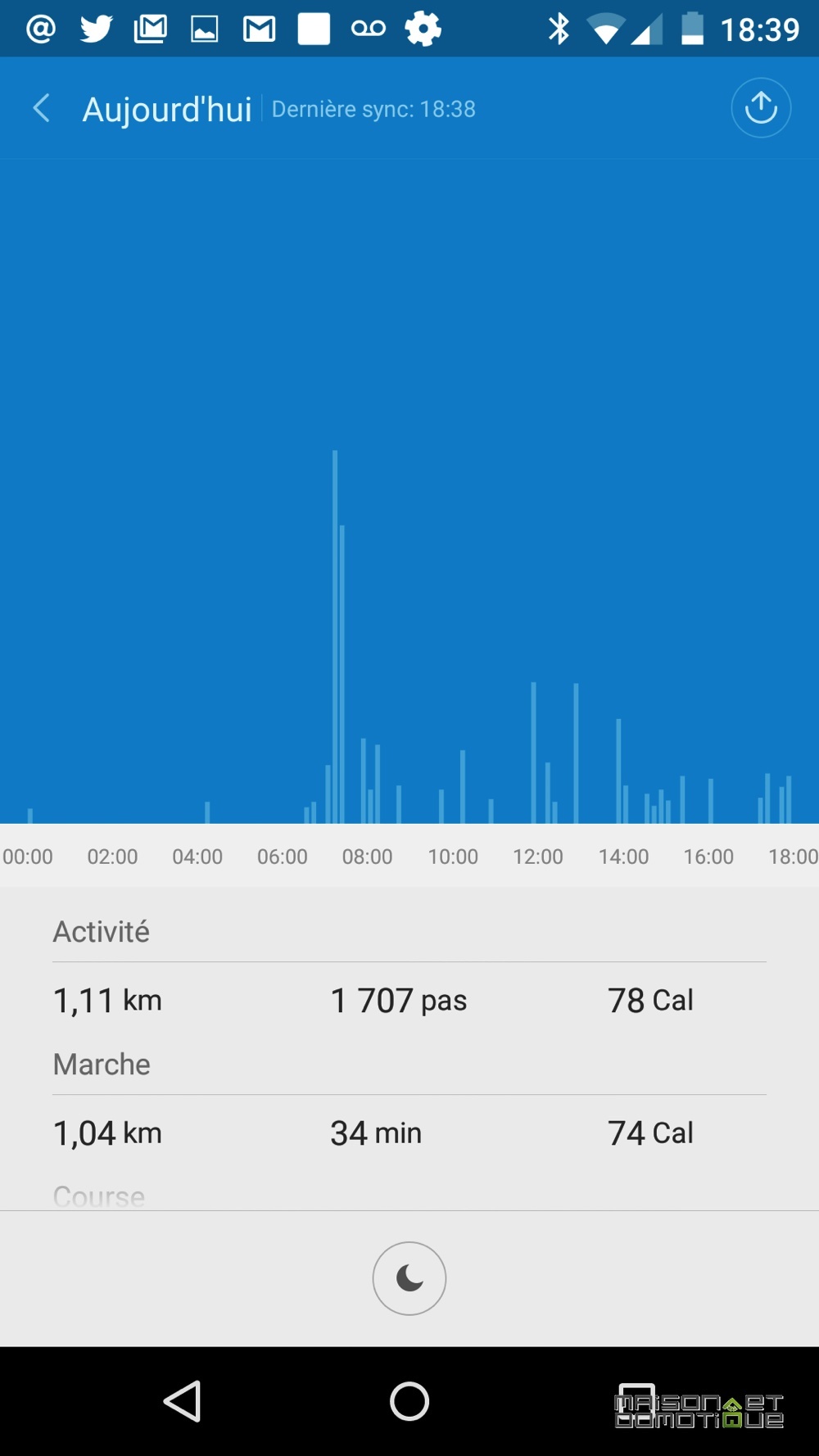Tap the system back triangle
The width and height of the screenshot is (819, 1456).
point(183,1401)
